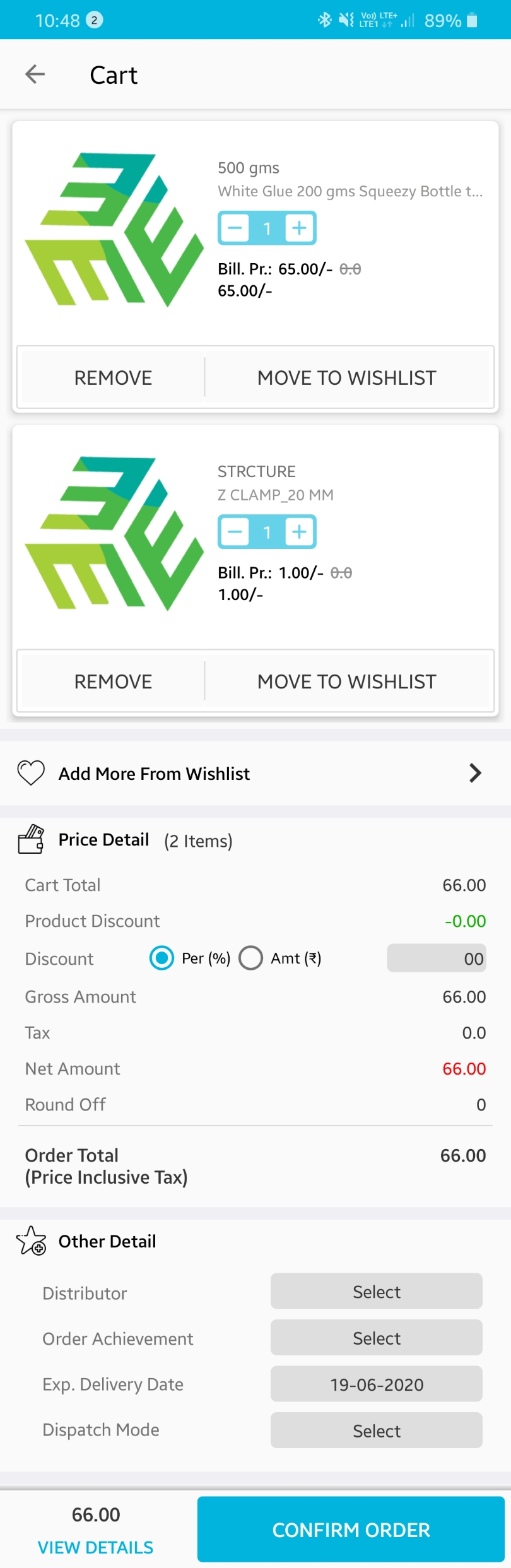The image size is (511, 1568).
Task: Increase quantity of Z CLAMP_20 MM
Action: pos(299,532)
